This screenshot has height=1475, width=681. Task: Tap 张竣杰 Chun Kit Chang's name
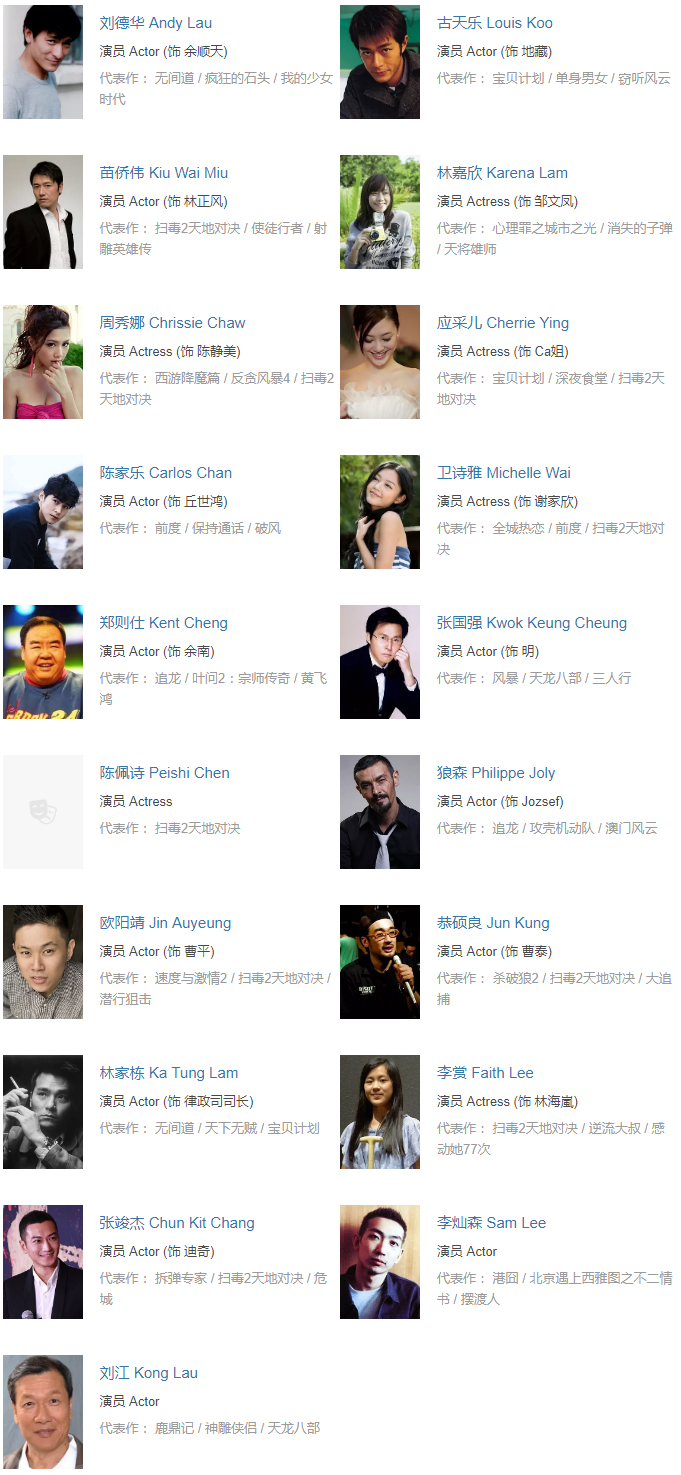point(176,1223)
